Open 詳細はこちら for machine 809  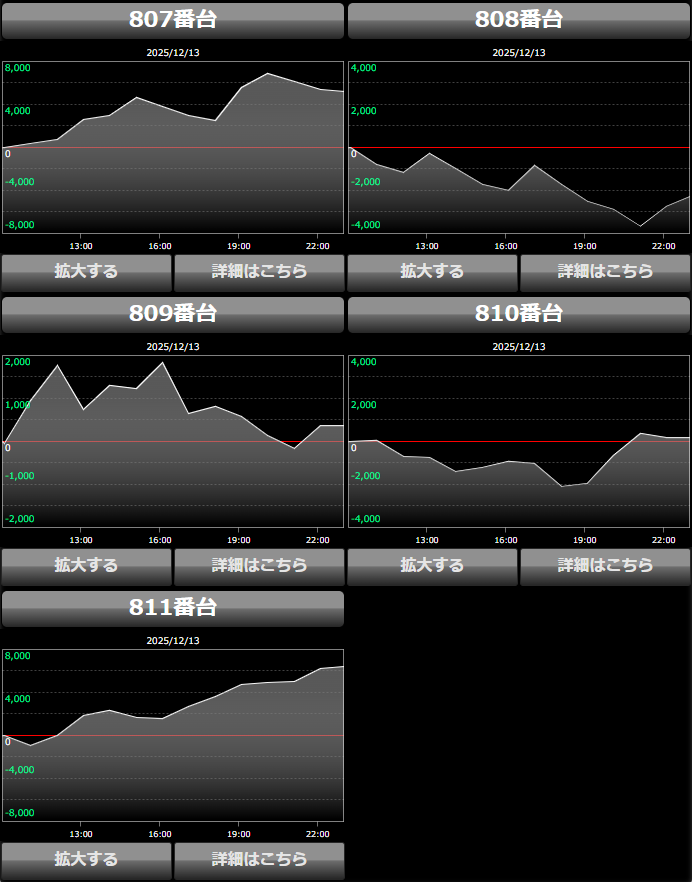pos(259,566)
